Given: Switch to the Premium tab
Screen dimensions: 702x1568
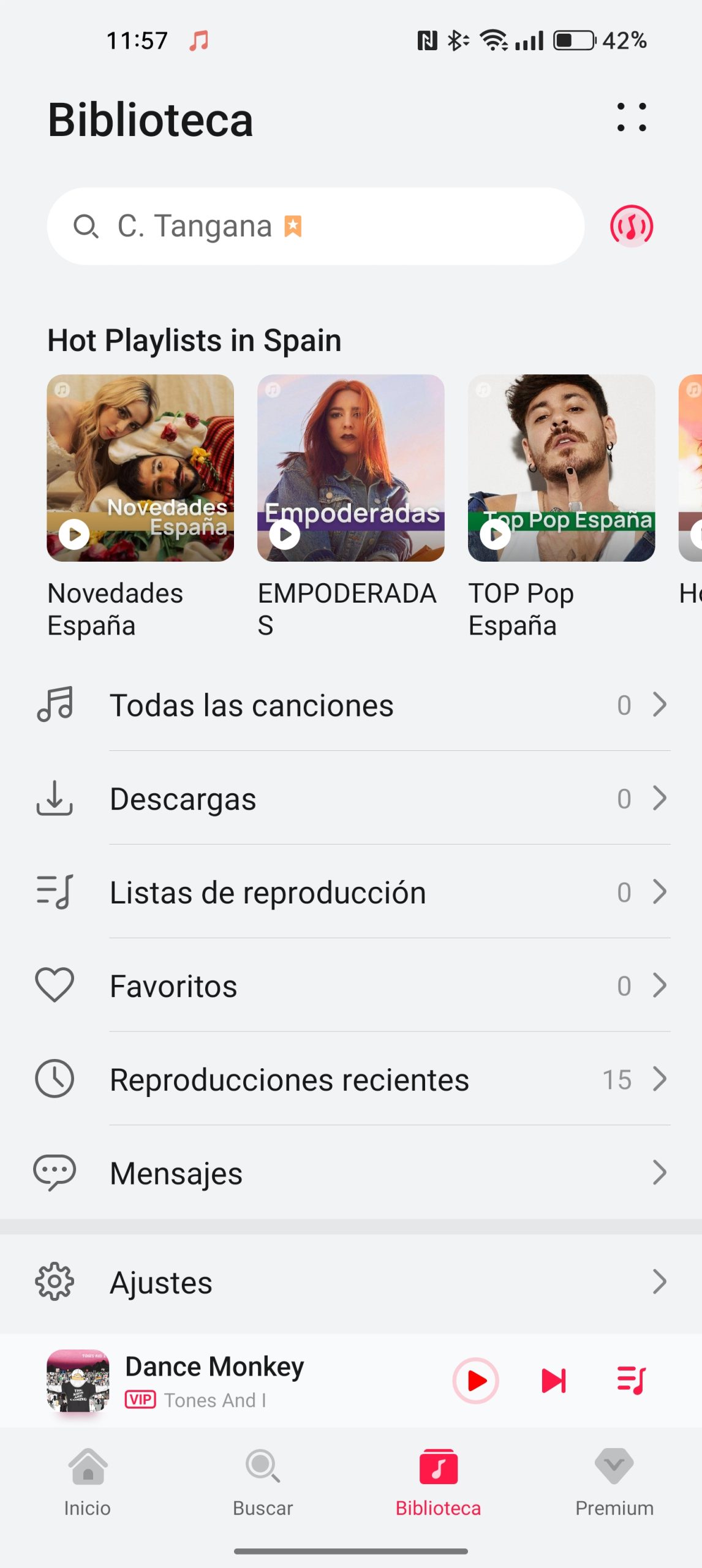Looking at the screenshot, I should coord(614,1482).
